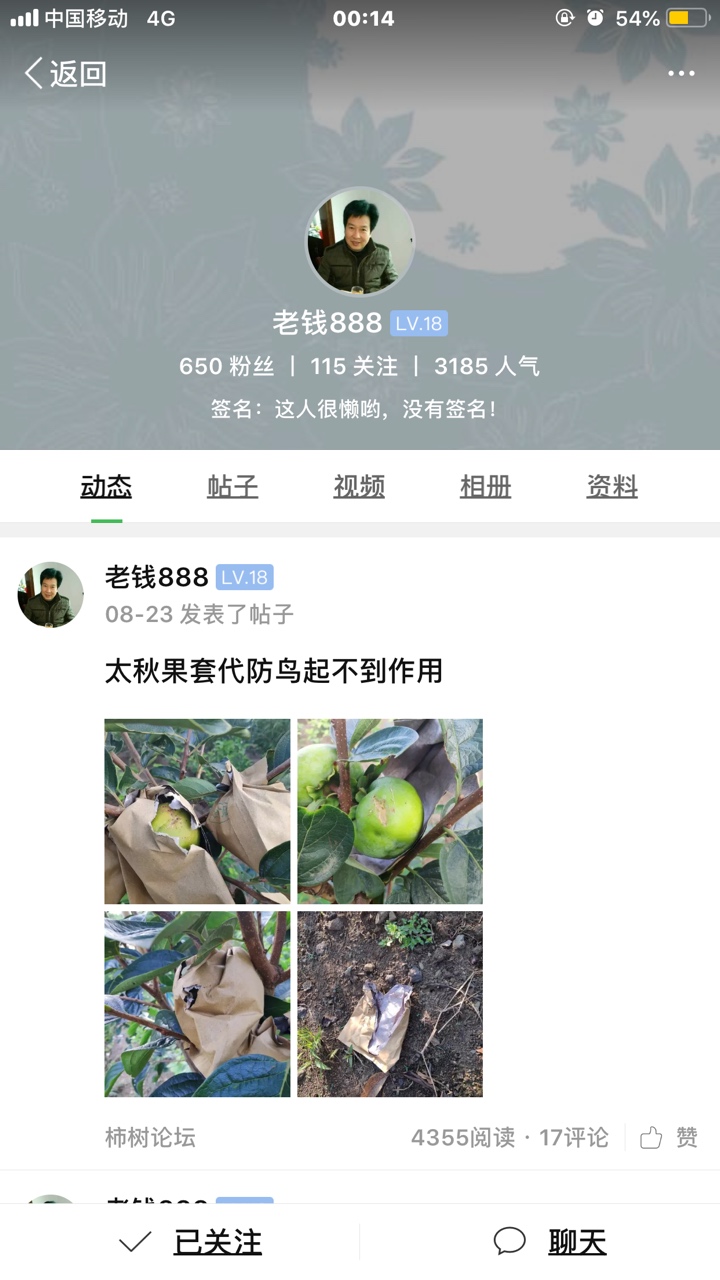The height and width of the screenshot is (1280, 720).
Task: Open the 柿树论坛 forum link
Action: (150, 1137)
